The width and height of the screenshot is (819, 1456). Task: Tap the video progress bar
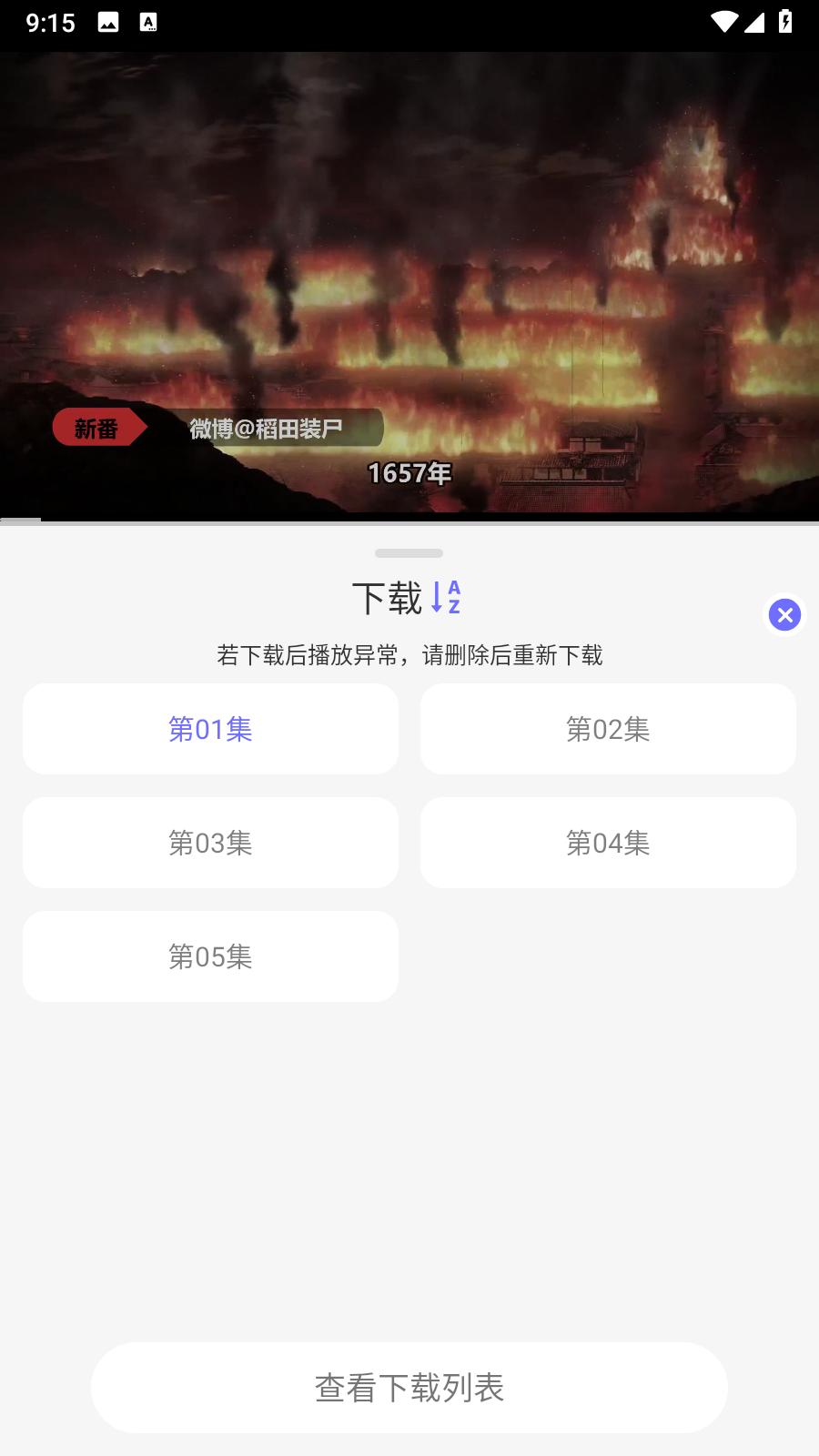coord(409,518)
